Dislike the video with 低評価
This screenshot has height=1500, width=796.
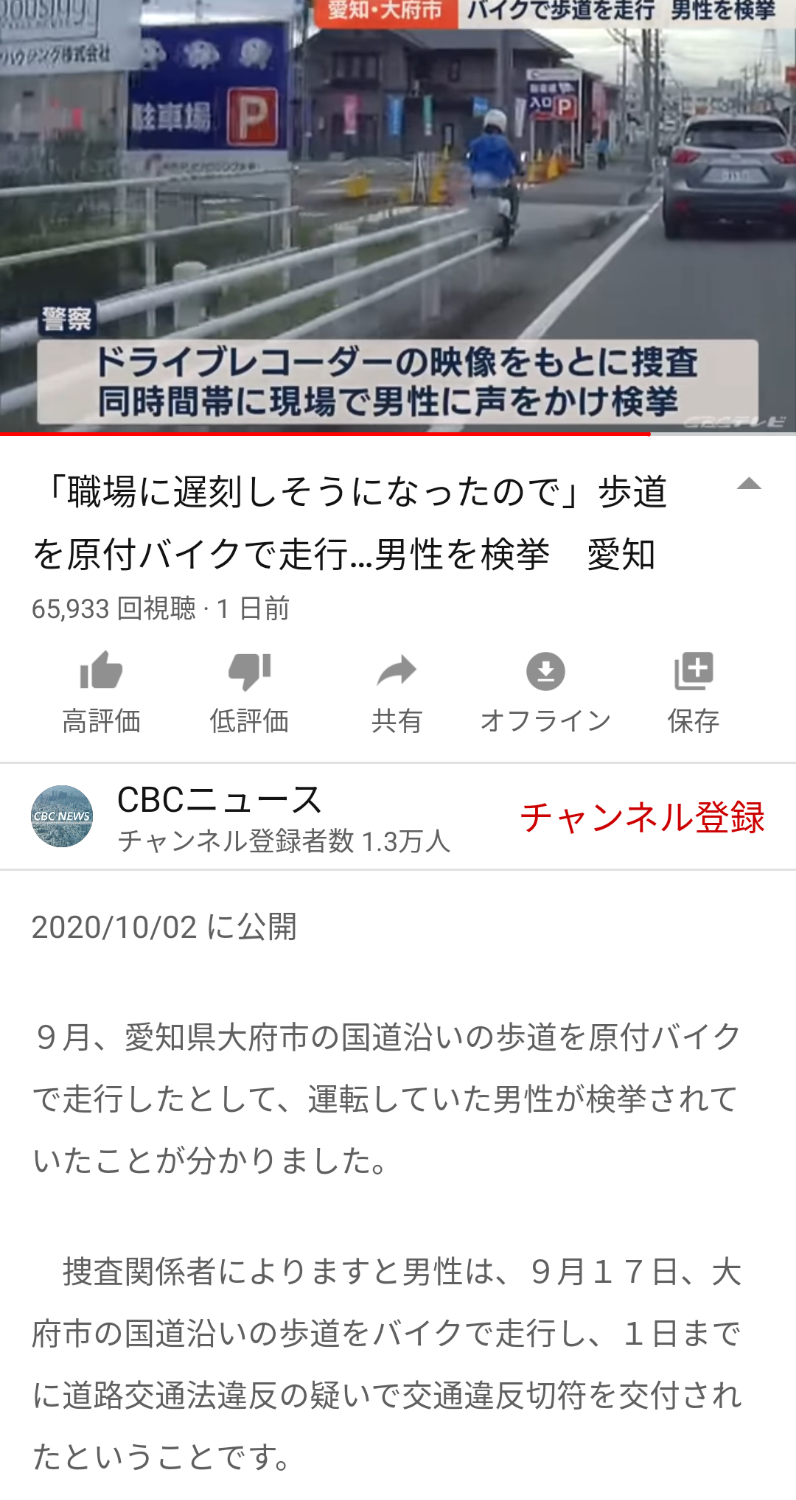tap(249, 693)
